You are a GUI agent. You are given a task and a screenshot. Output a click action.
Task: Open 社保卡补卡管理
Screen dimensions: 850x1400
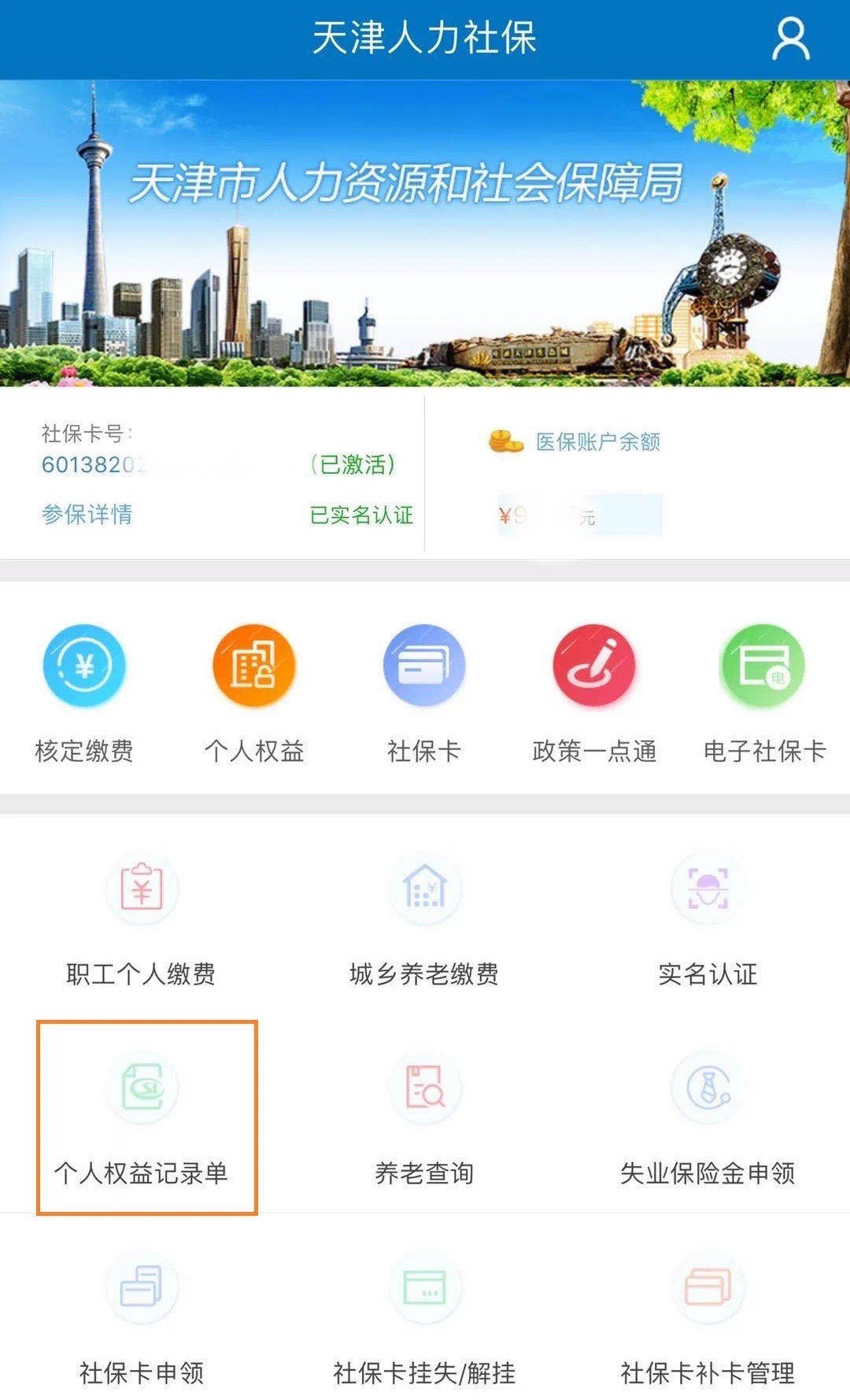pyautogui.click(x=708, y=1322)
